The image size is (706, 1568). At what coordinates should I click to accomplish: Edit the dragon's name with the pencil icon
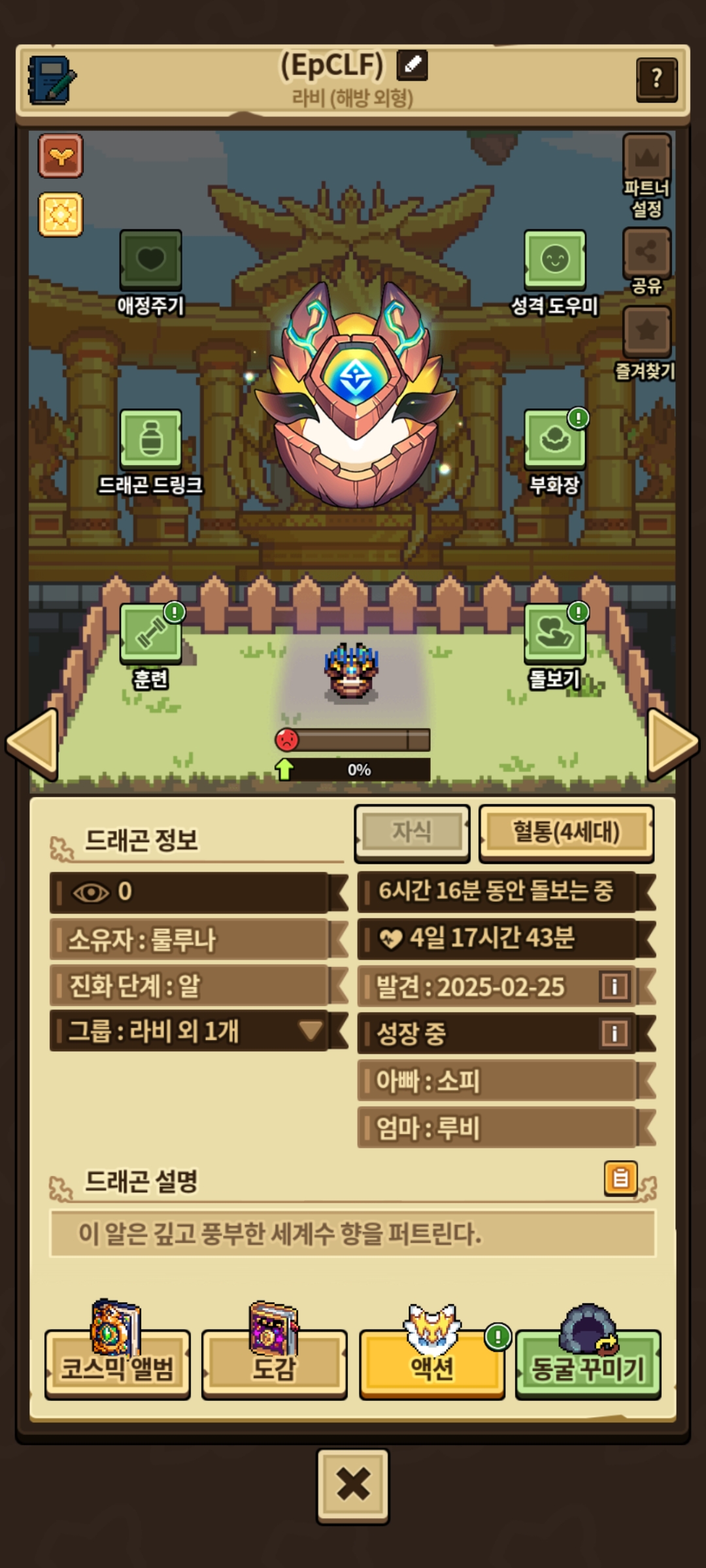pyautogui.click(x=412, y=65)
